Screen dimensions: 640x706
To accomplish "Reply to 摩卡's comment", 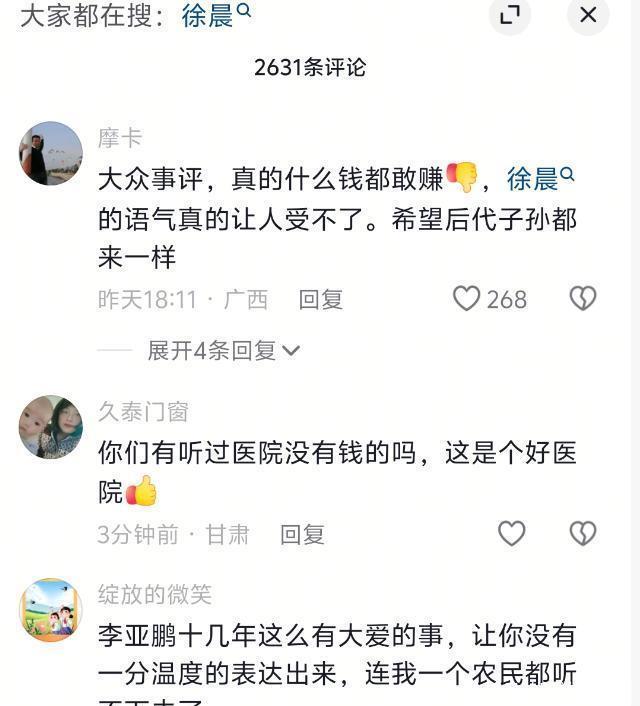I will tap(320, 299).
